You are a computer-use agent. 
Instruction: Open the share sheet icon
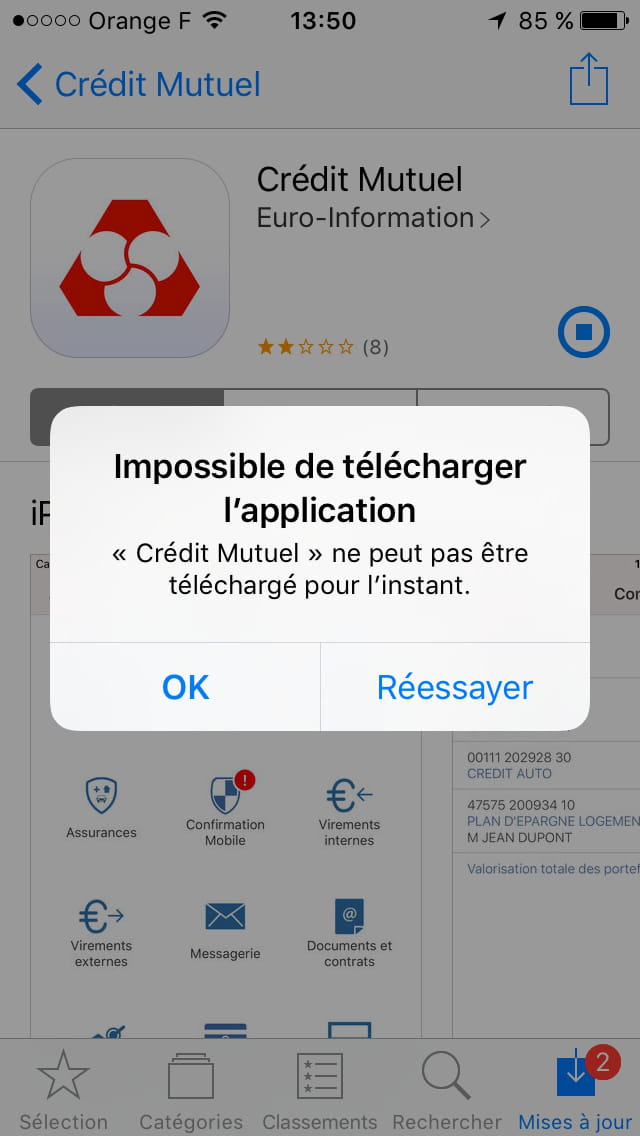pyautogui.click(x=589, y=79)
